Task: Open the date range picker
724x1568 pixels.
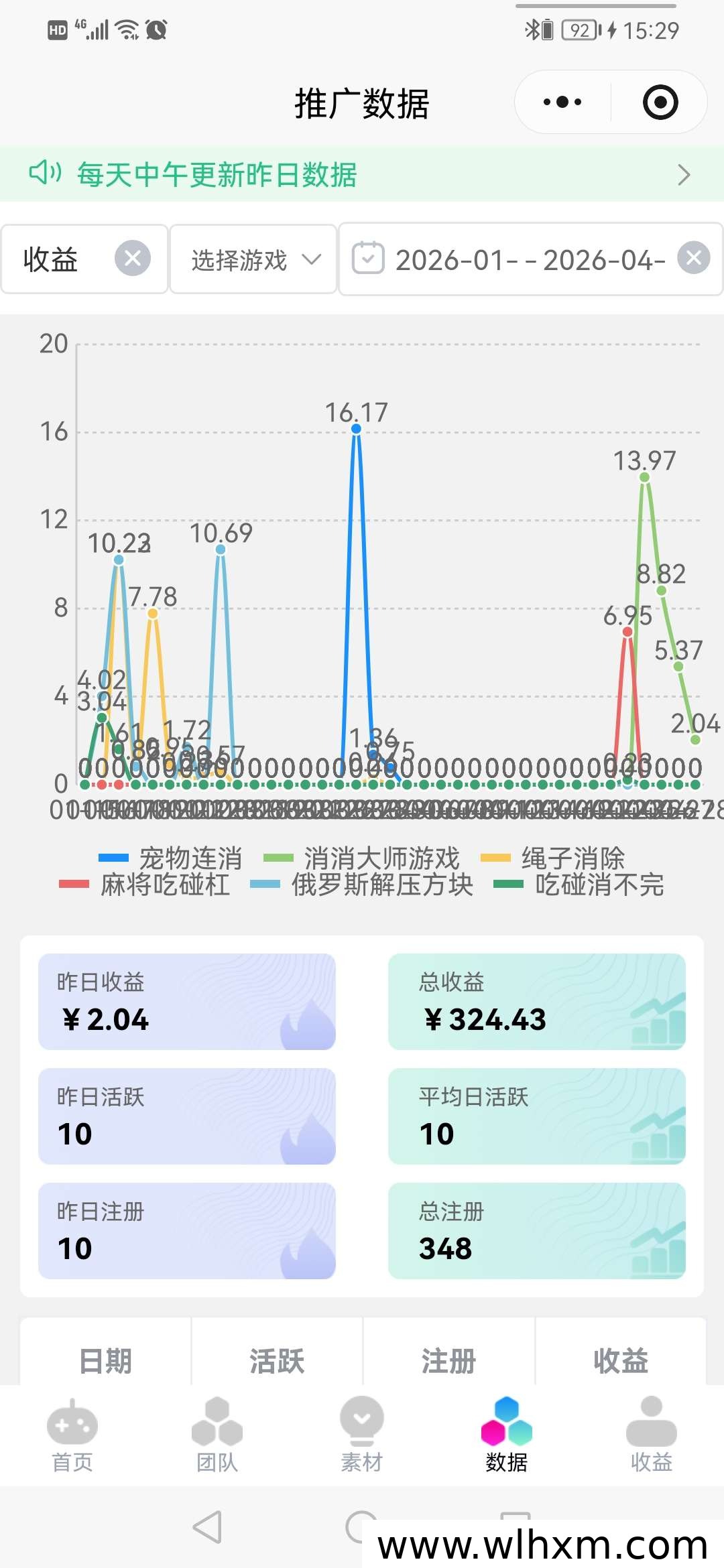Action: (x=509, y=259)
